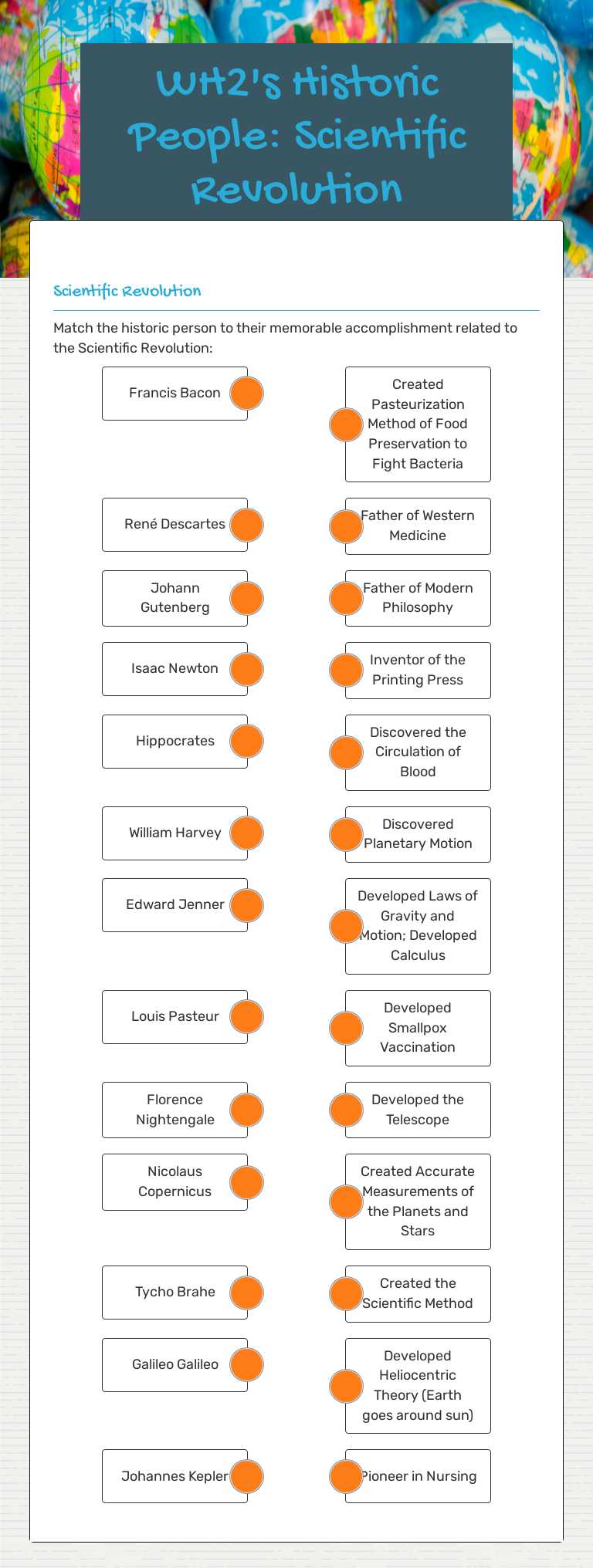593x1568 pixels.
Task: Select the matching dot for Johann Gutenberg
Action: pos(246,598)
